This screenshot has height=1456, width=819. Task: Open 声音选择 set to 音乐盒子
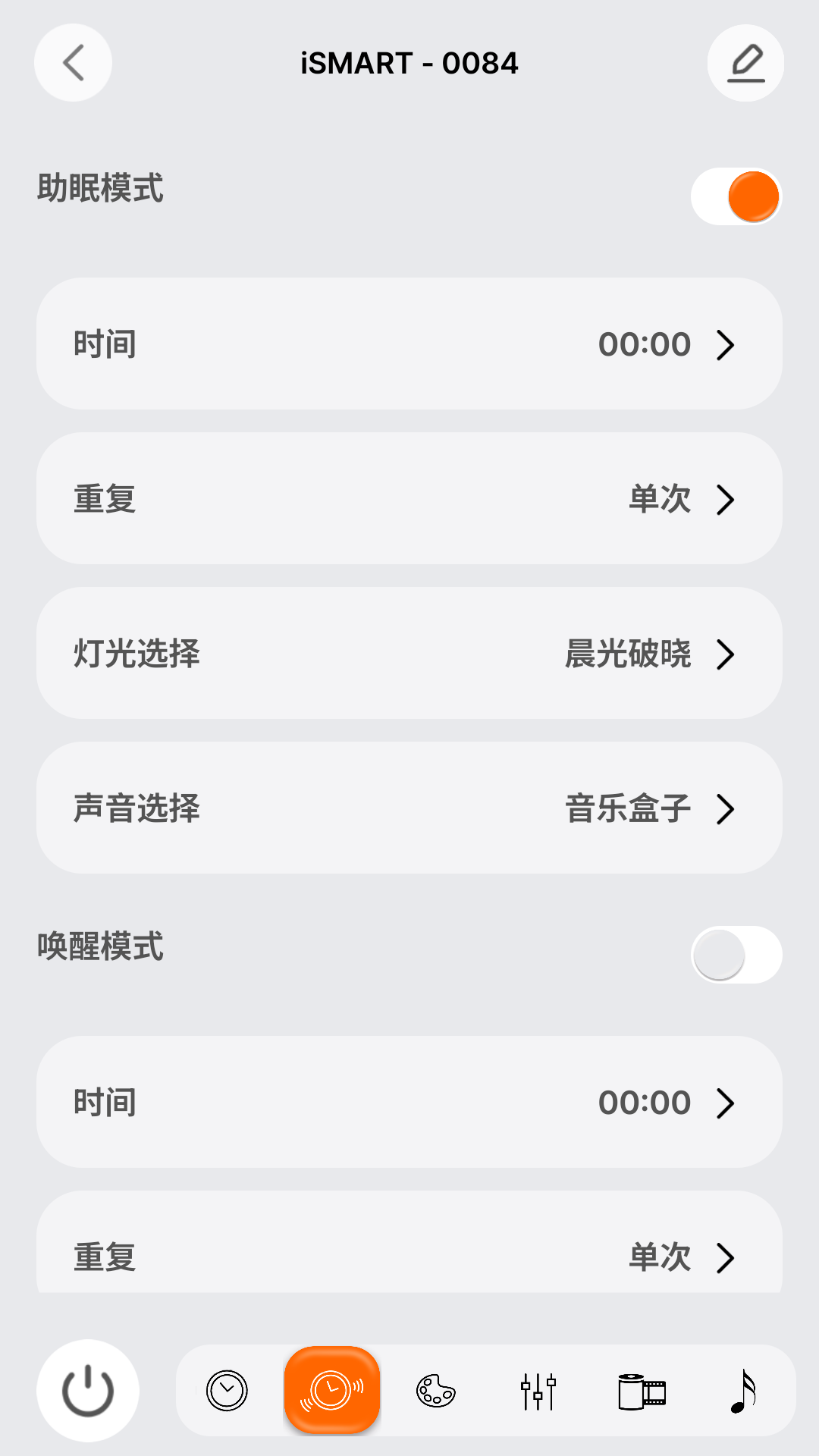point(409,808)
